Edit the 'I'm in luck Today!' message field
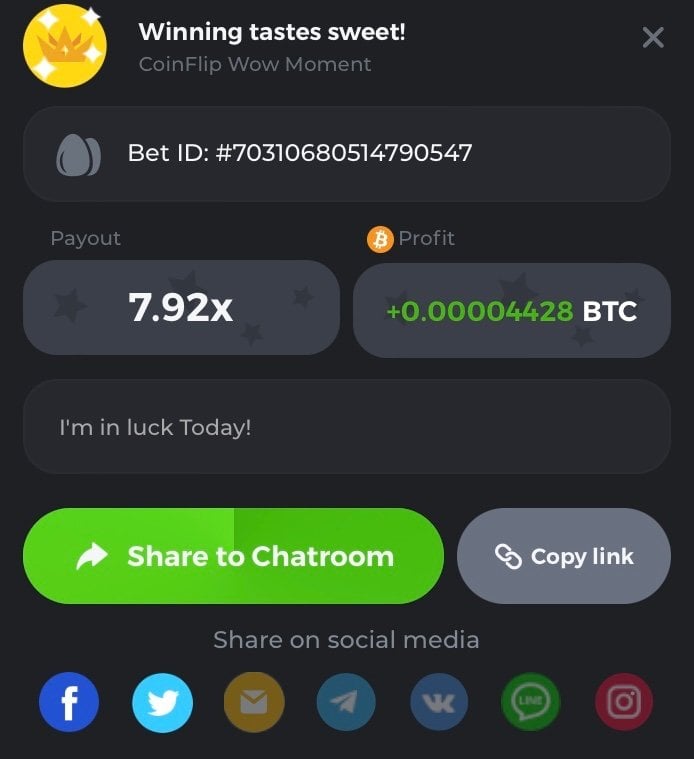This screenshot has height=759, width=694. [x=346, y=427]
